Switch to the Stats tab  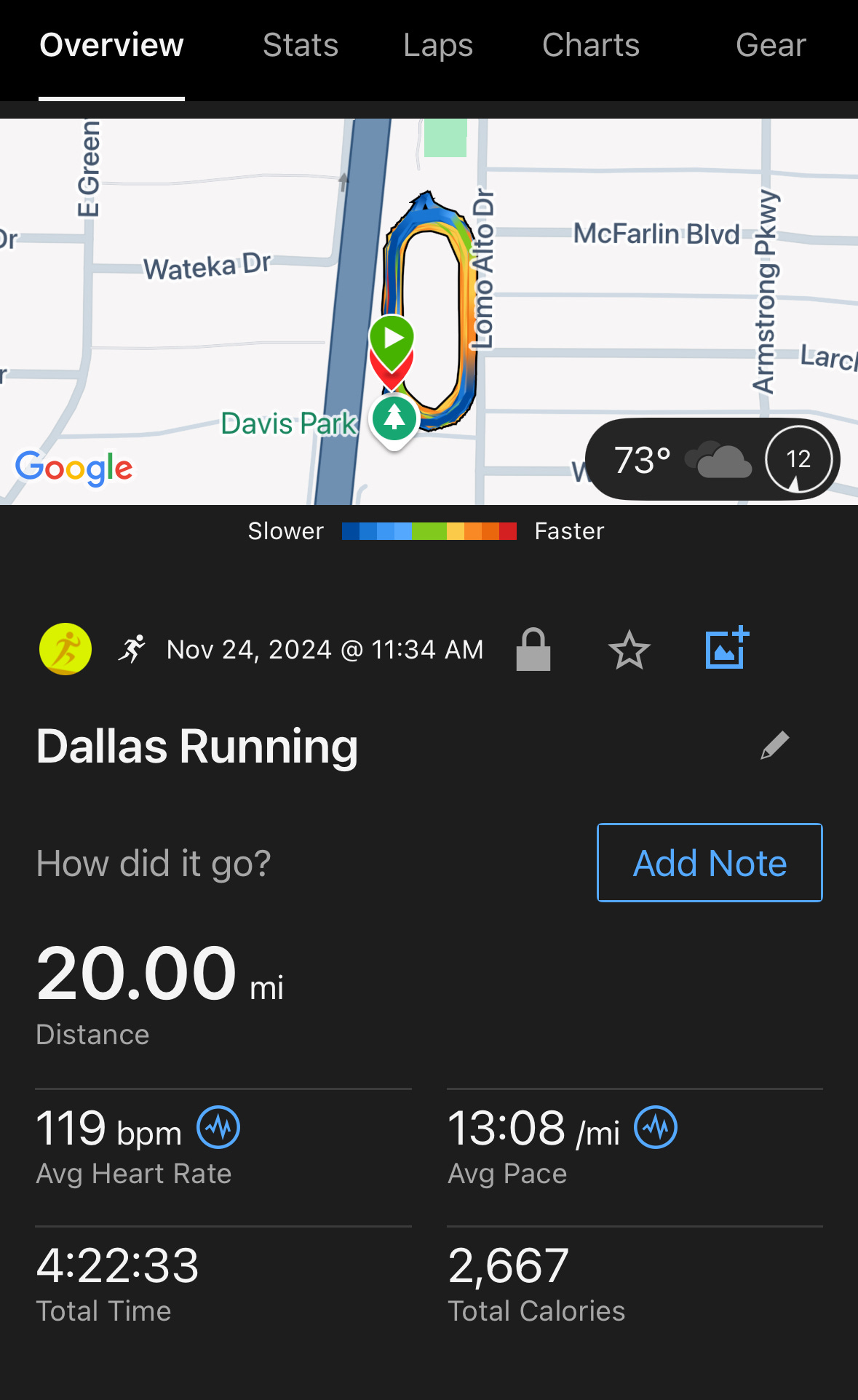click(301, 45)
